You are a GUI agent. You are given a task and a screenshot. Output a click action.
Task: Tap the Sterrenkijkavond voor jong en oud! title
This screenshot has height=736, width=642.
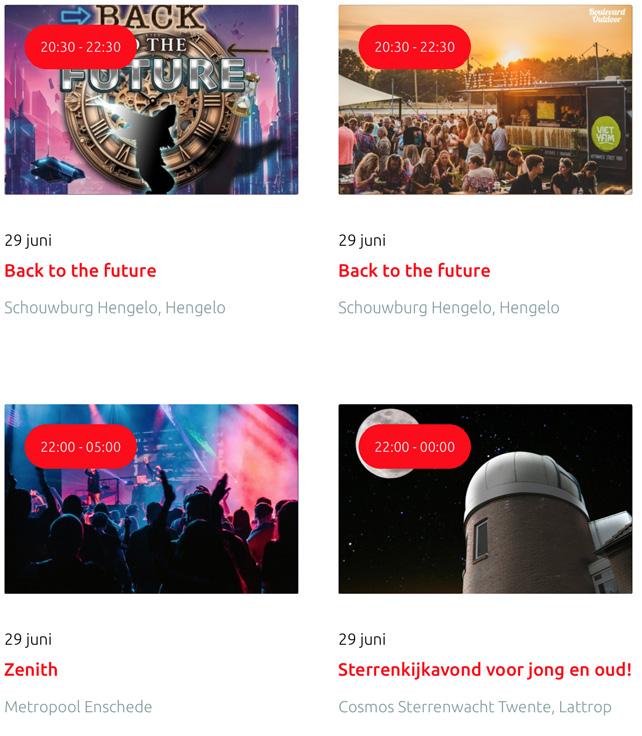pos(485,670)
